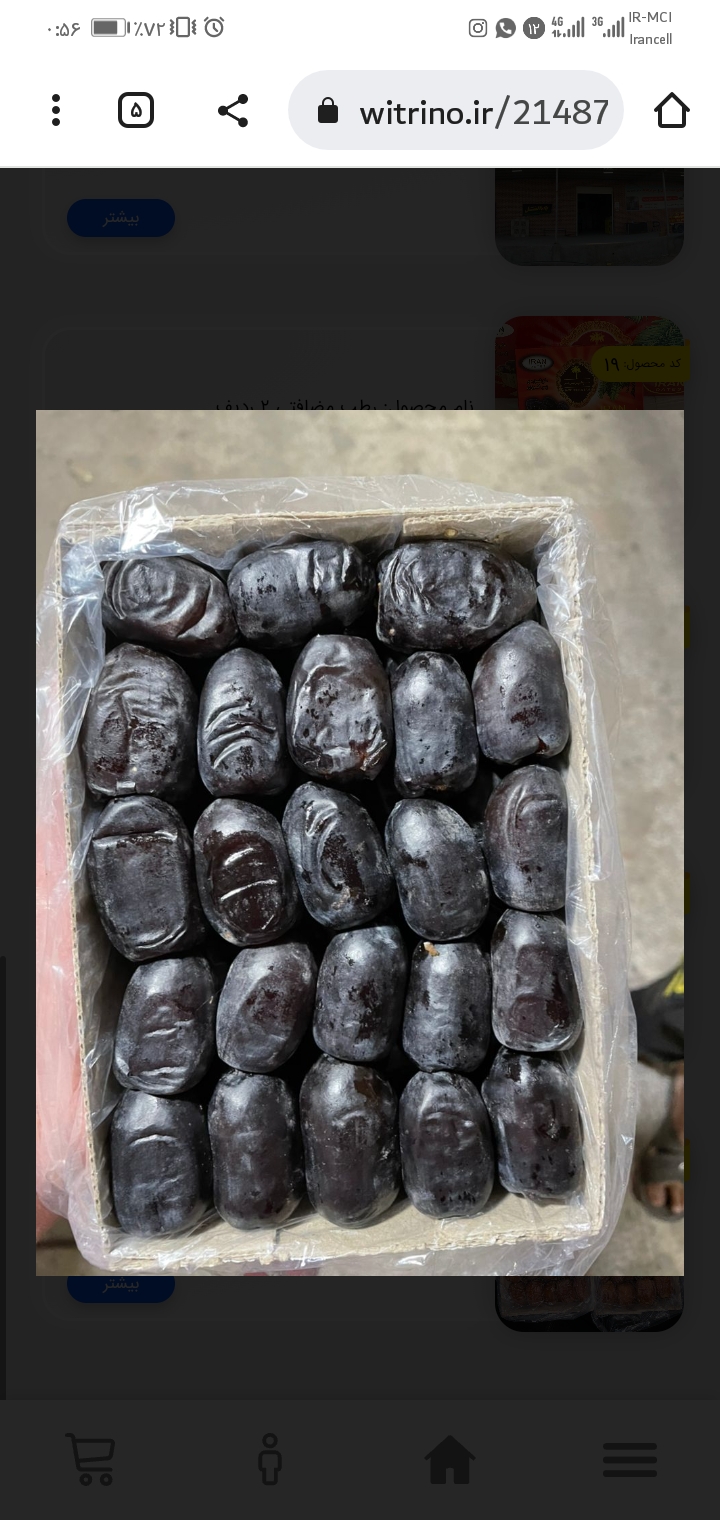Open the tab switcher showing five tabs
Screen dimensions: 720x1520
tap(136, 110)
